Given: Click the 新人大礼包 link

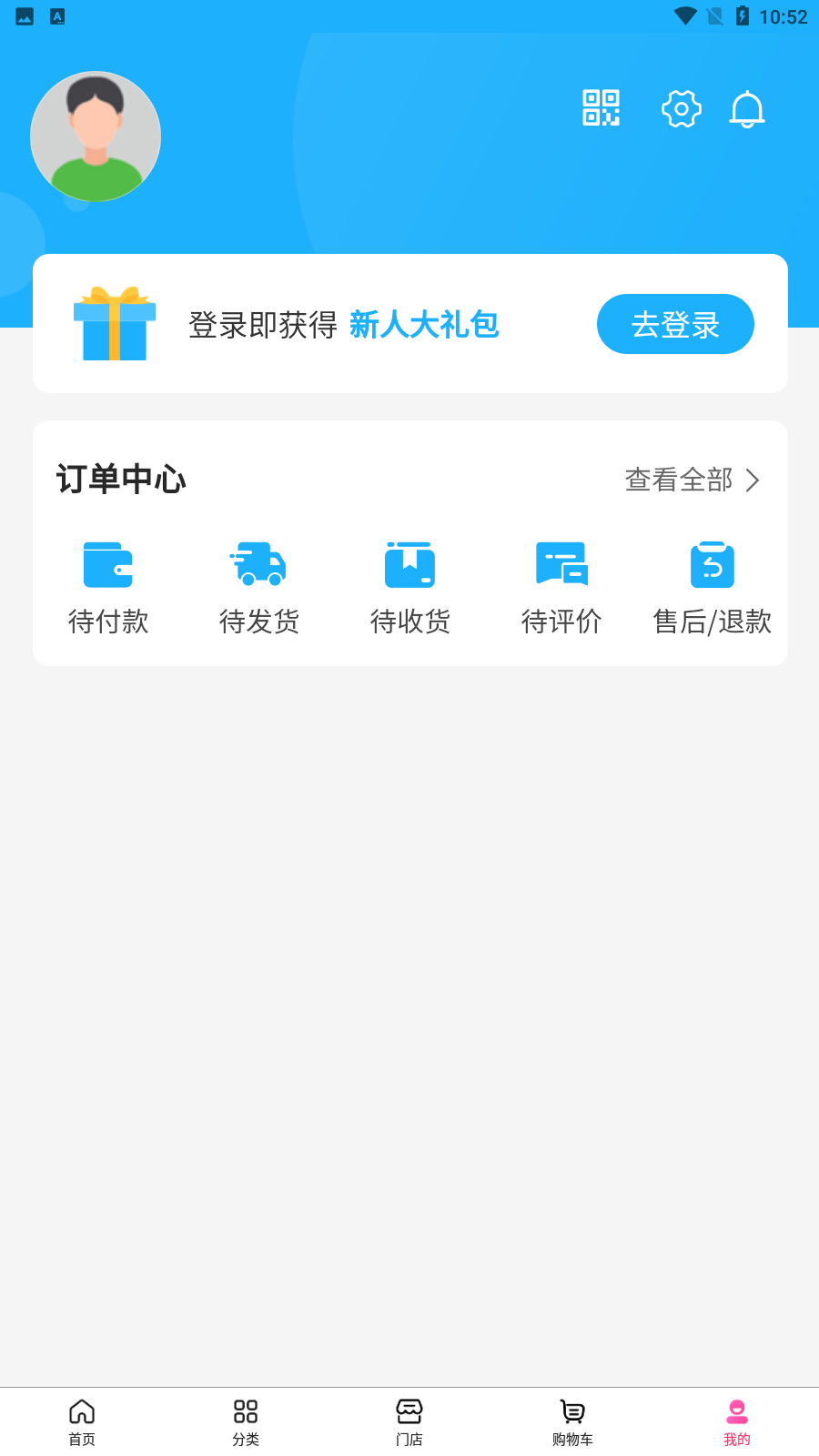Looking at the screenshot, I should [424, 326].
